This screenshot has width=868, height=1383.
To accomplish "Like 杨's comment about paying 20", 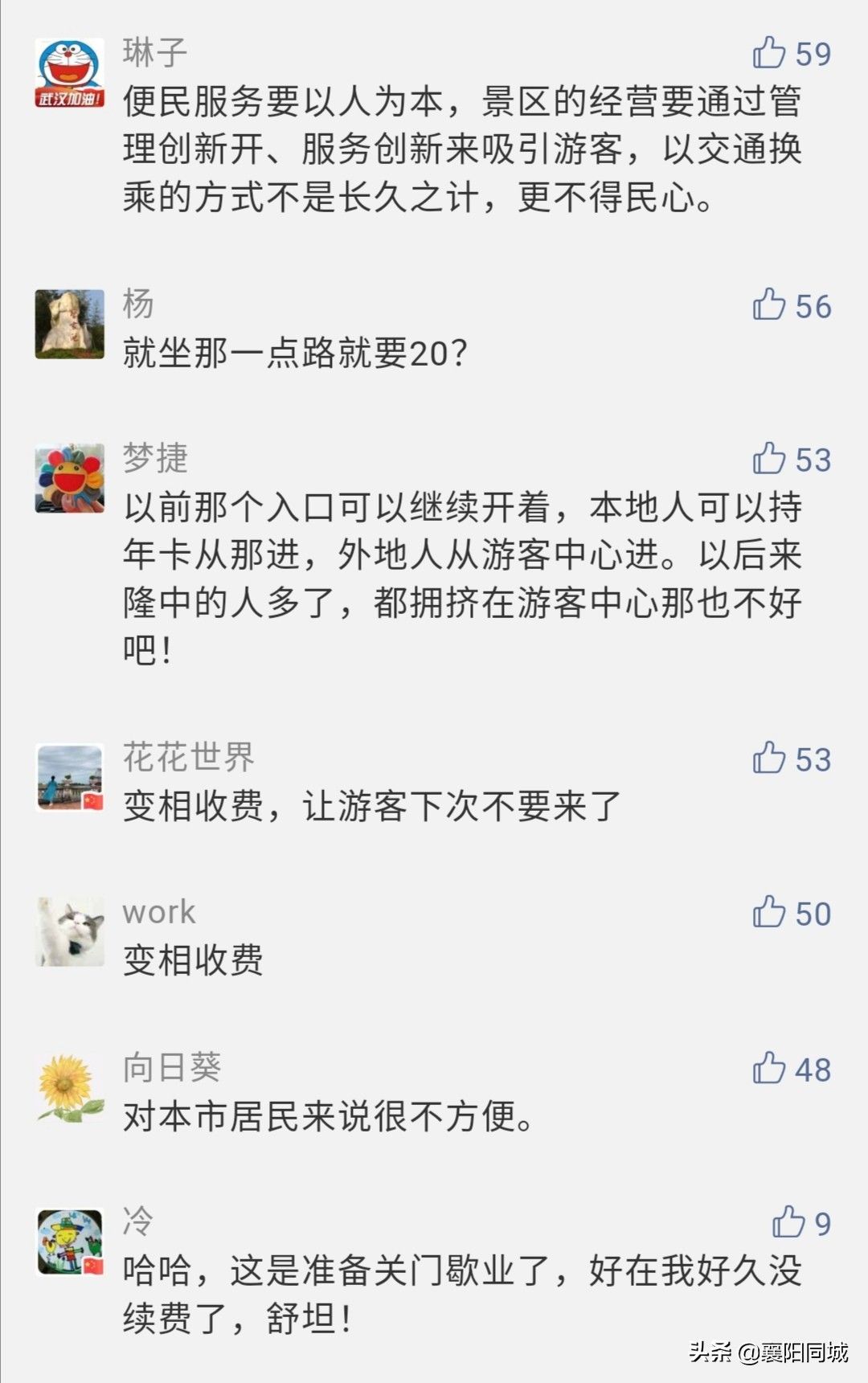I will (x=769, y=305).
